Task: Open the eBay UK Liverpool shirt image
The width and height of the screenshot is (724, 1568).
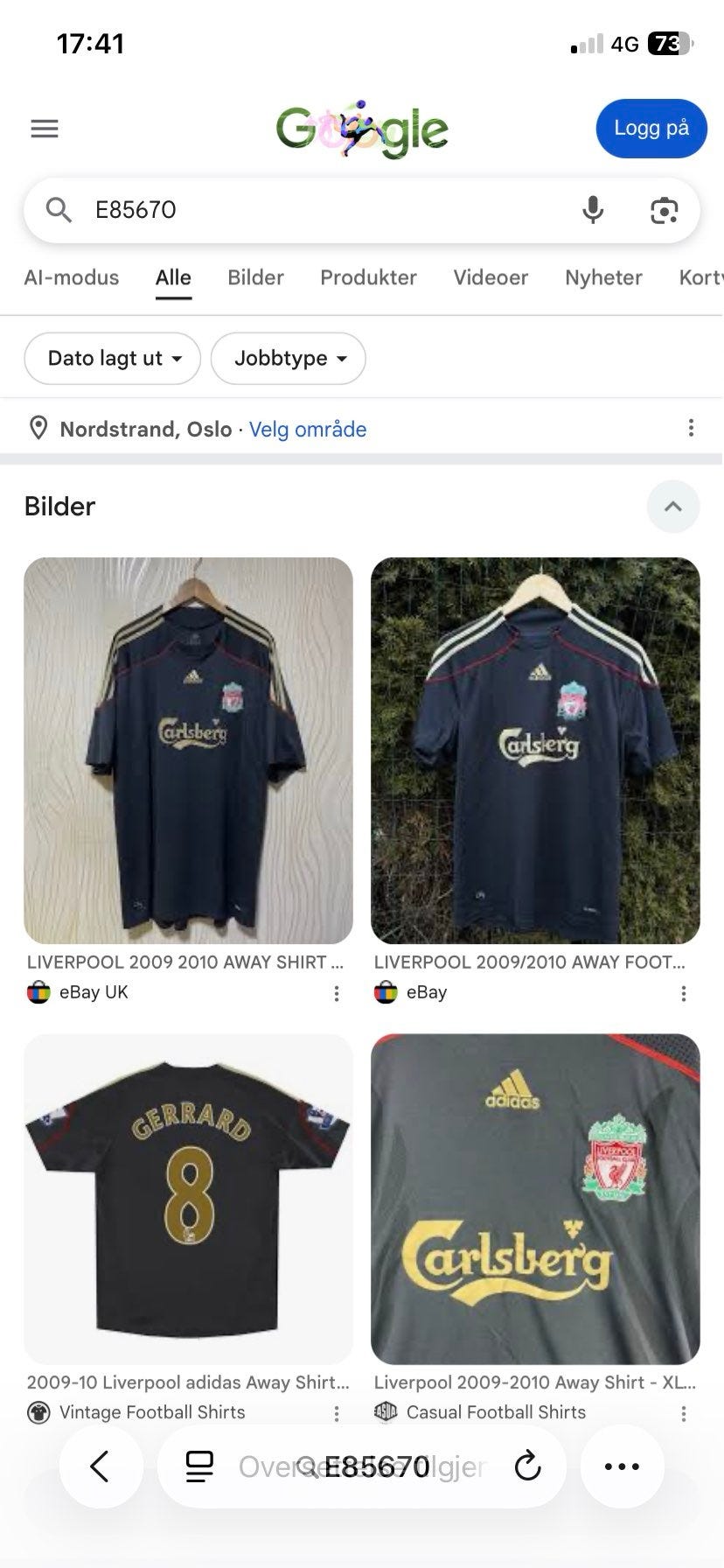Action: click(x=188, y=751)
